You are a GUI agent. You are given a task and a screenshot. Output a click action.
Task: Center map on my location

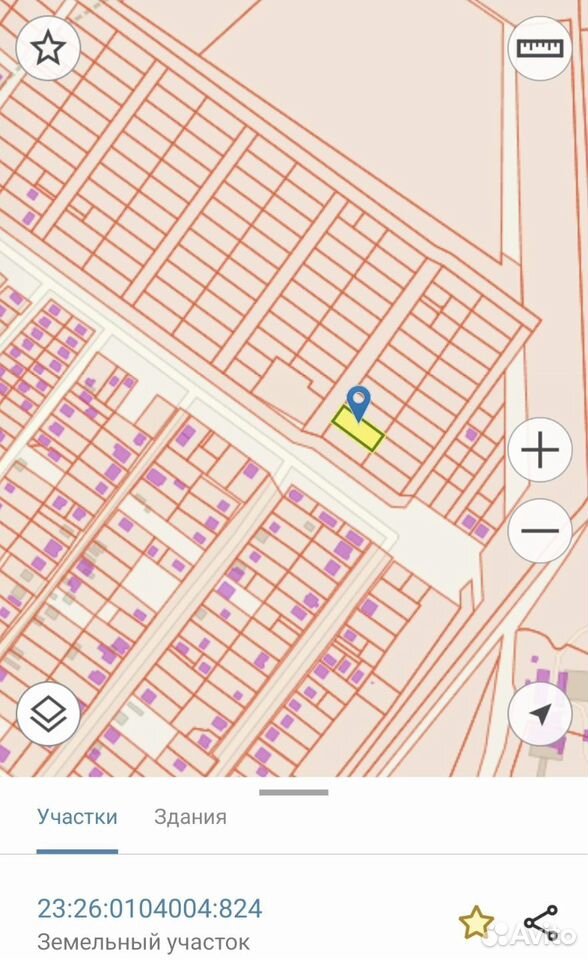pyautogui.click(x=540, y=713)
